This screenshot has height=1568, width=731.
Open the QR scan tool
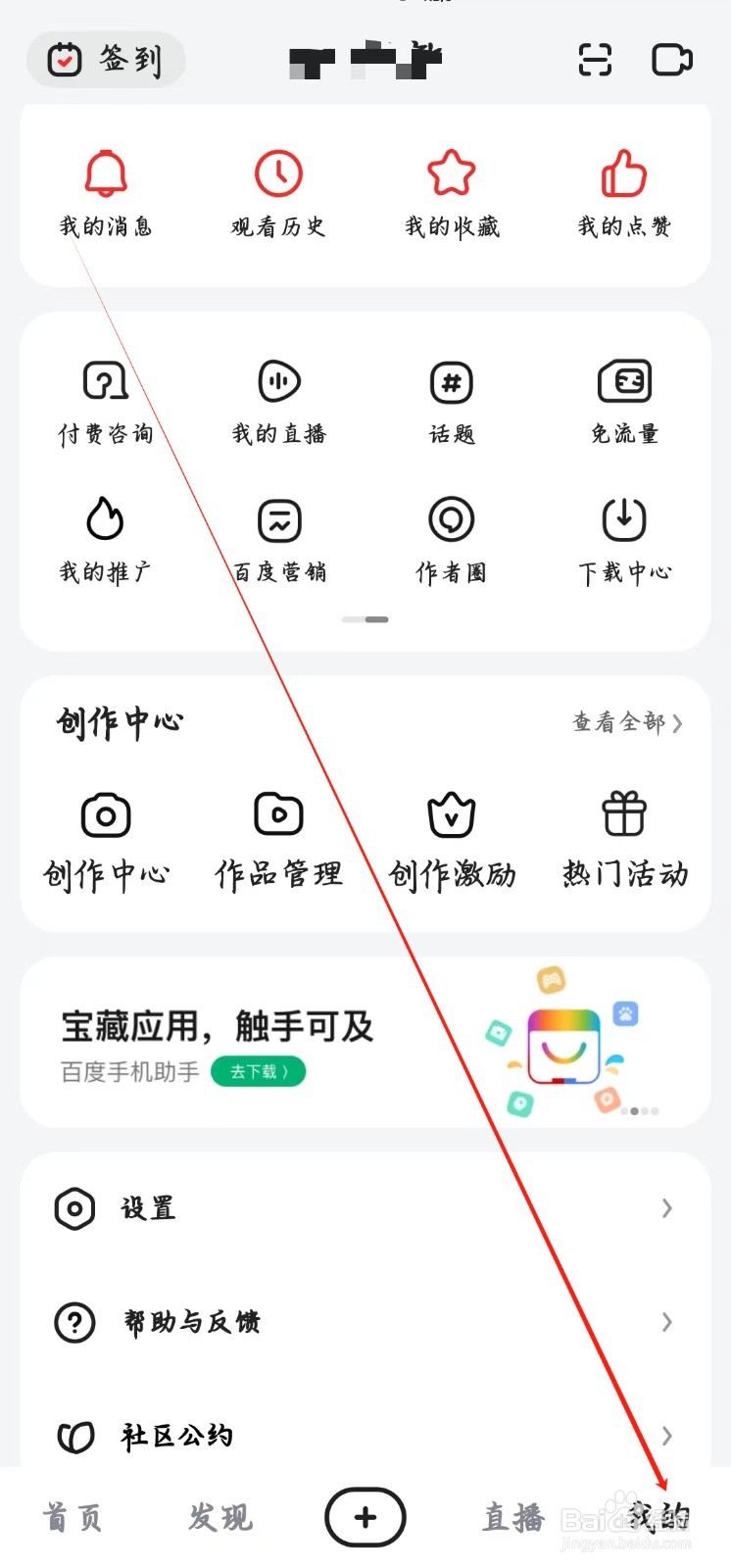(x=595, y=59)
